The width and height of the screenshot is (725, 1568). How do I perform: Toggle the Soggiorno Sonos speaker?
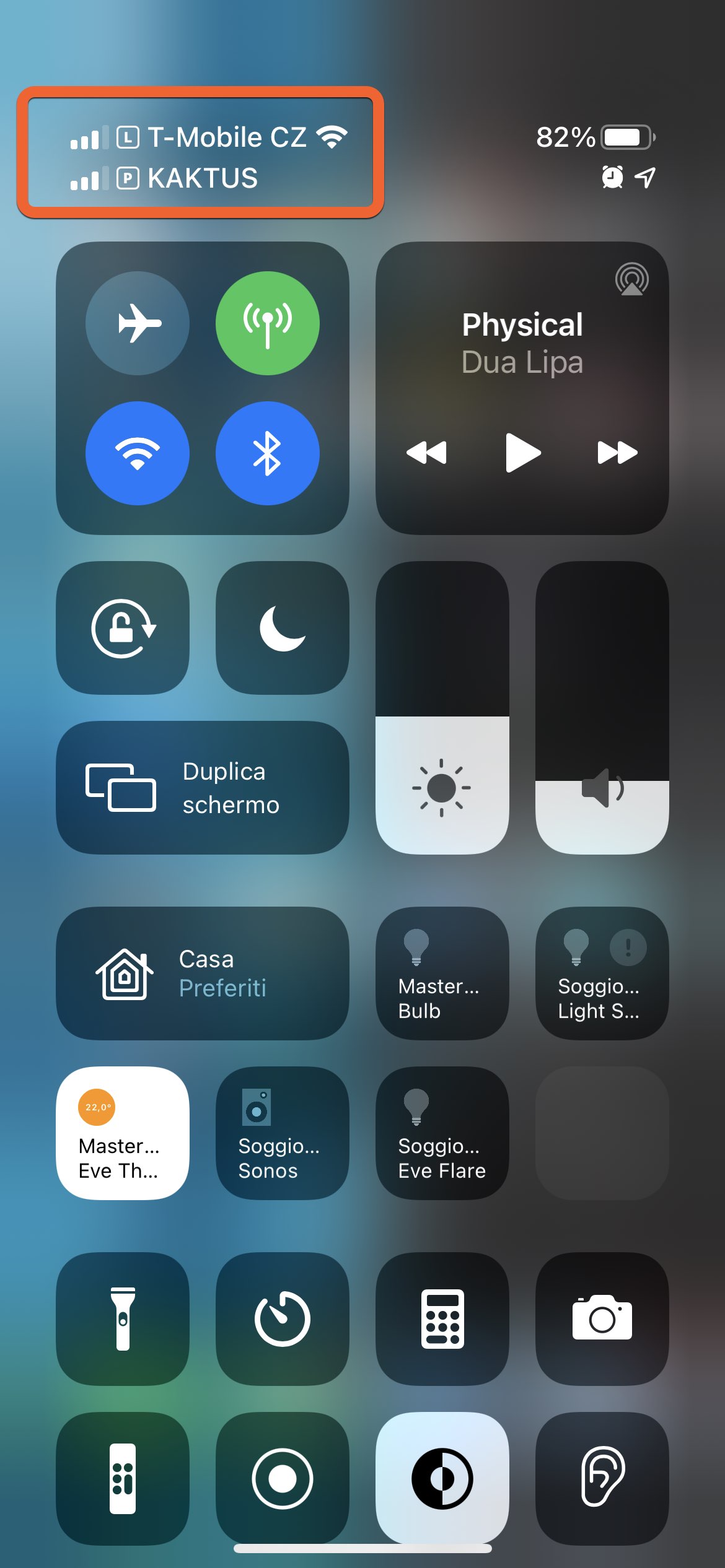coord(283,1133)
